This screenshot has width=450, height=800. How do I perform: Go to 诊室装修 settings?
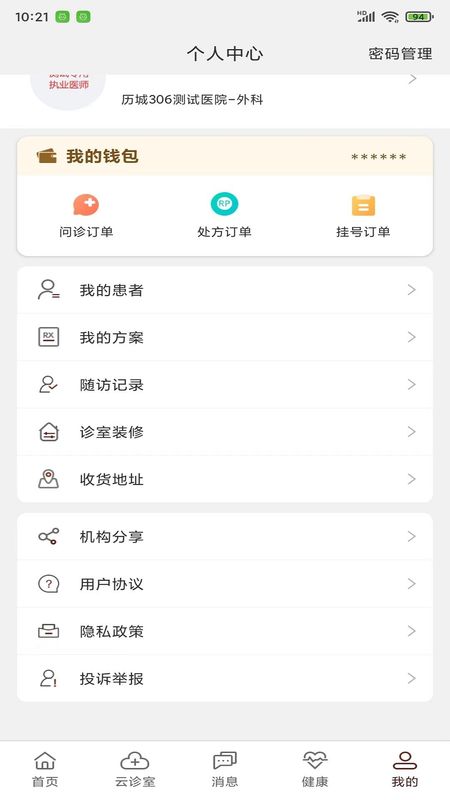coord(225,432)
